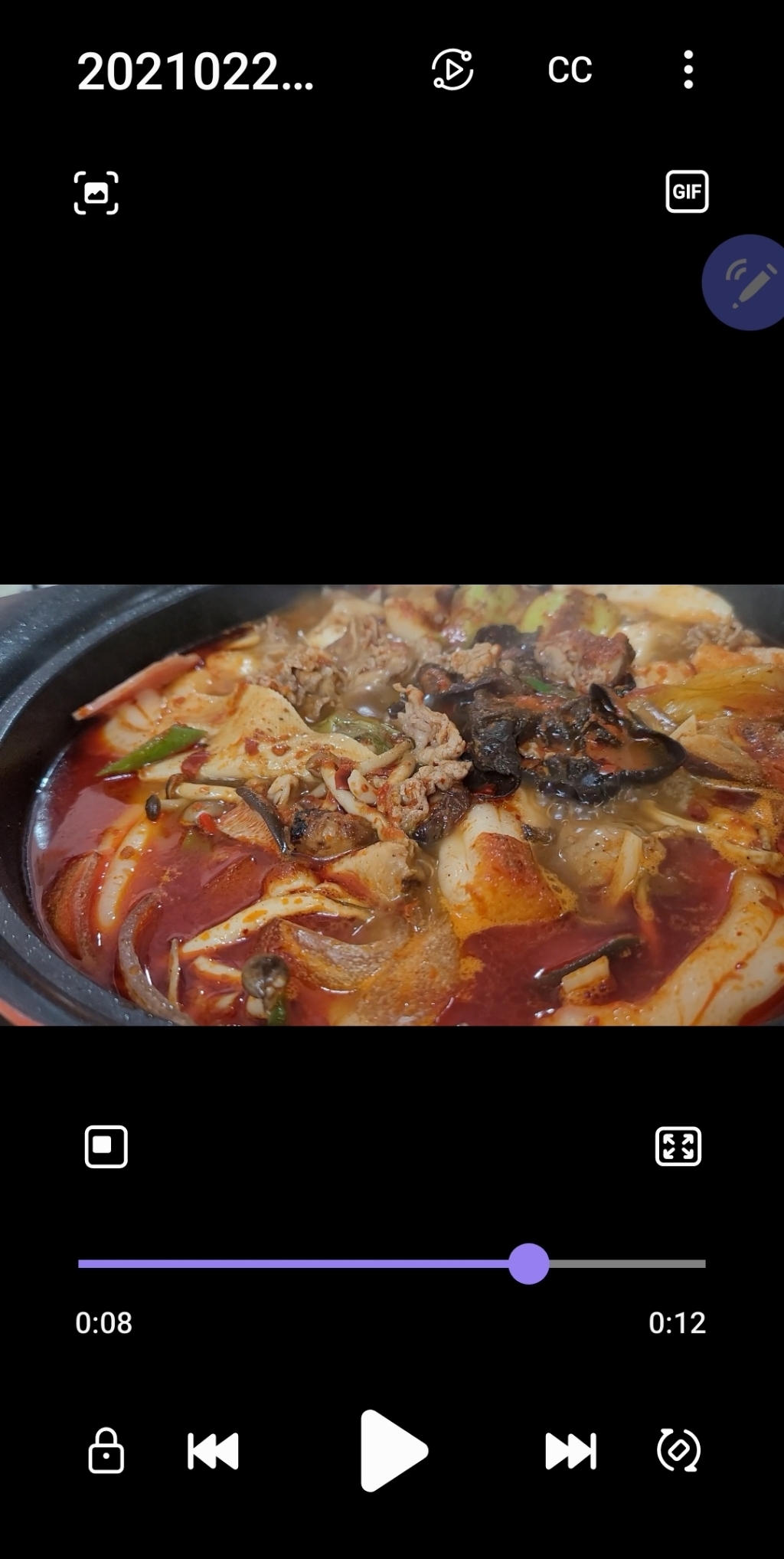Capture a screenshot of the video frame
This screenshot has height=1559, width=784.
[96, 192]
